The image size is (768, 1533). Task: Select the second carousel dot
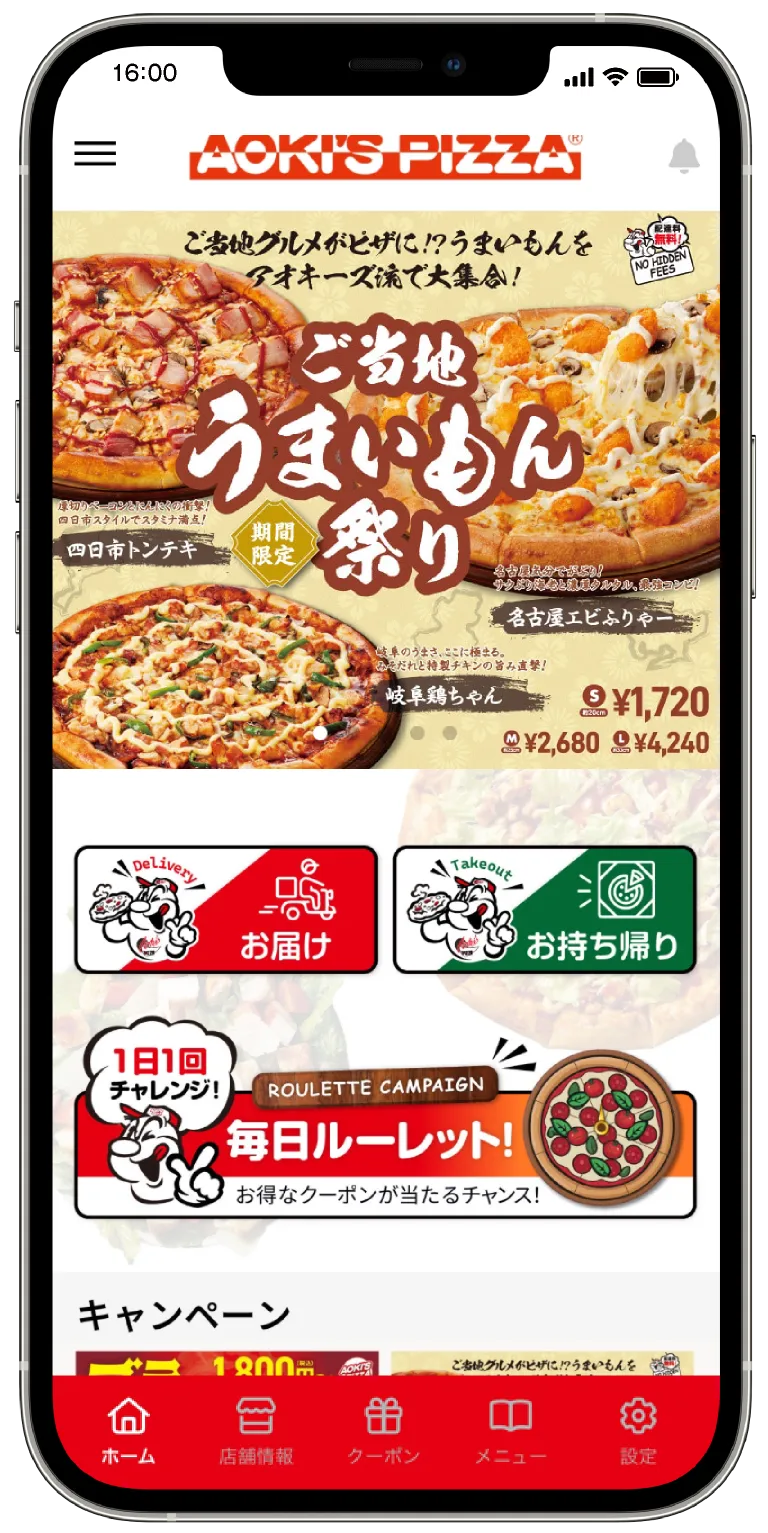pos(418,732)
